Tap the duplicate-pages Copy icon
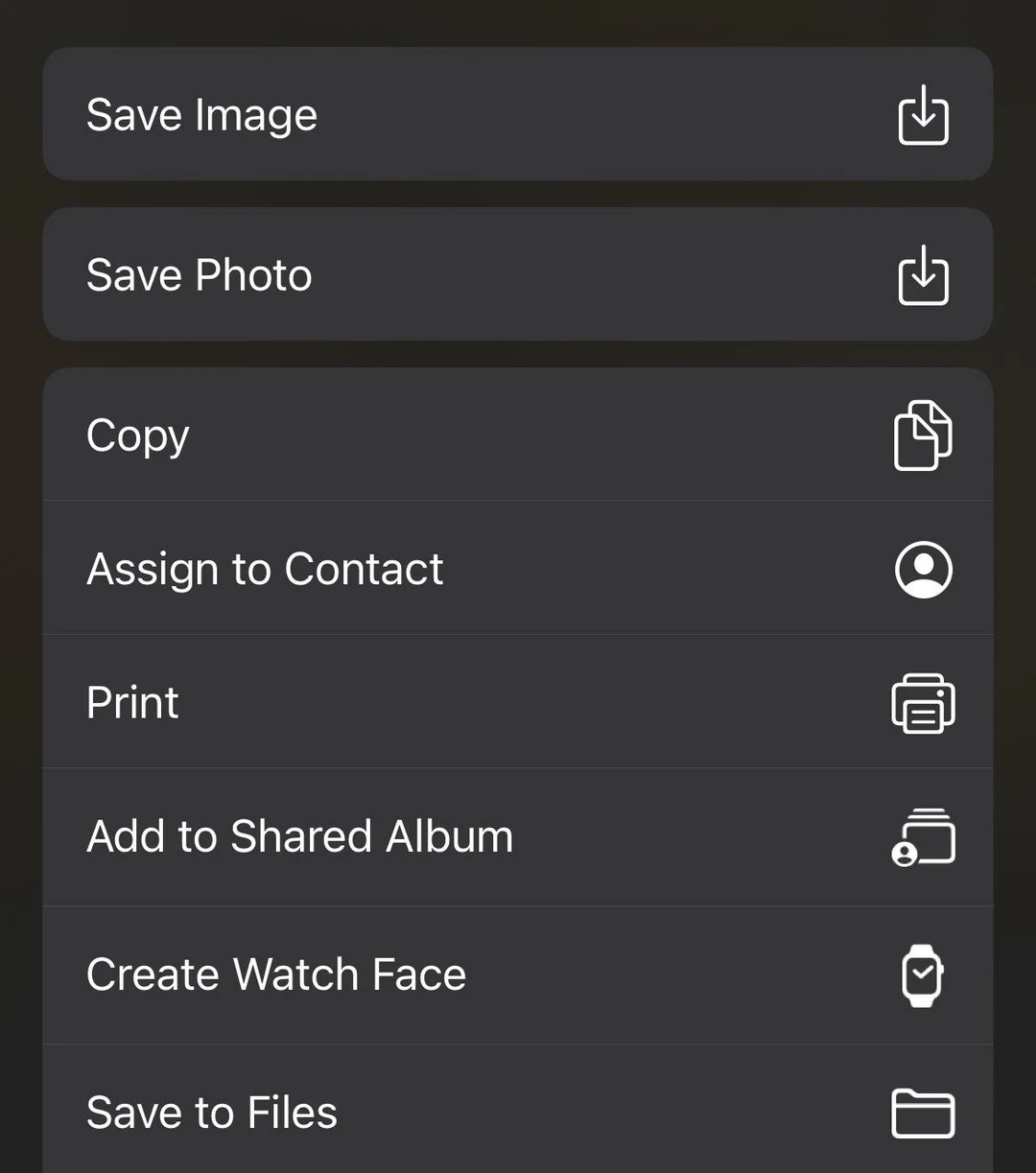The image size is (1036, 1173). 922,434
